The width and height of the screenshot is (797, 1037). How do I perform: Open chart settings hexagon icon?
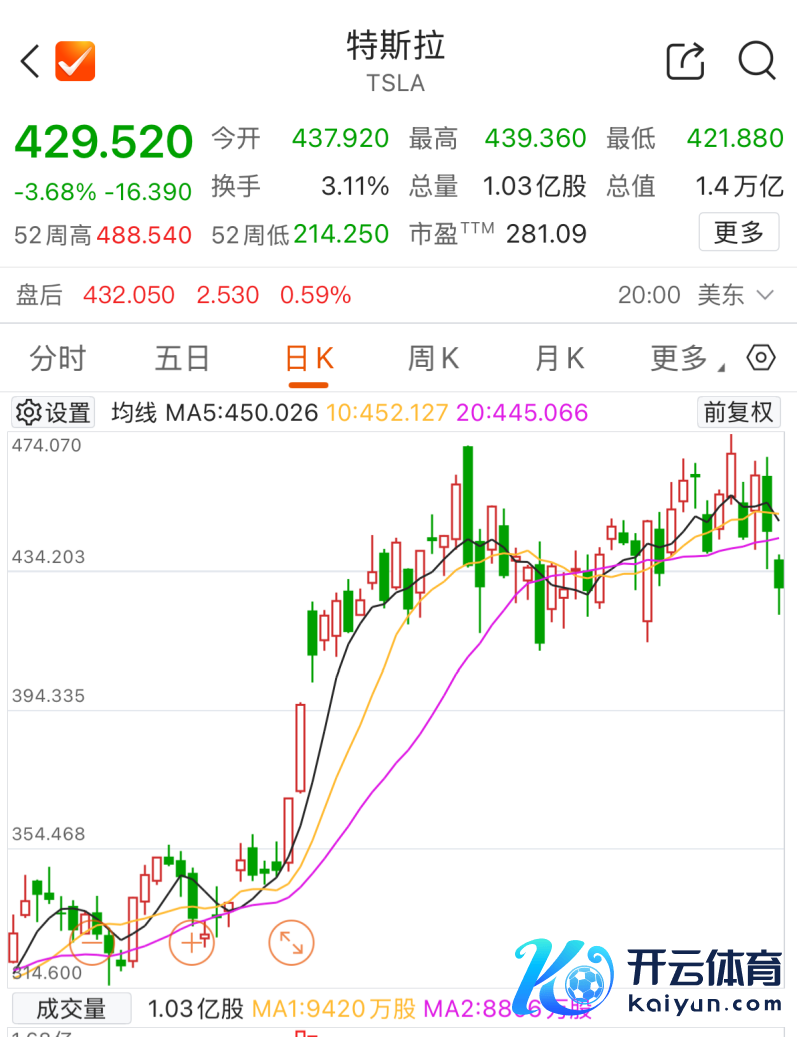[x=762, y=357]
